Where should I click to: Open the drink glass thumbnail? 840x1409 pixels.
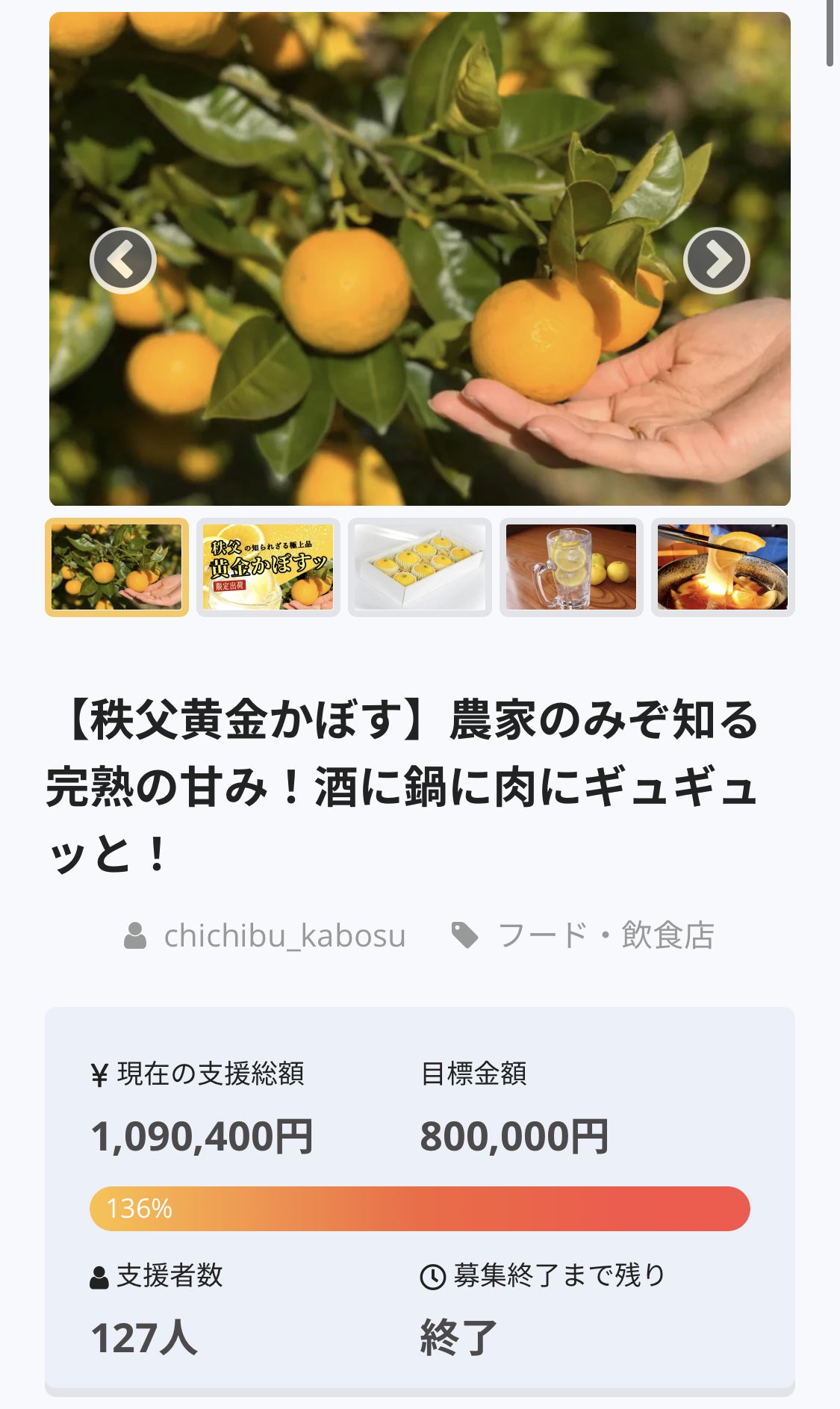tap(571, 567)
